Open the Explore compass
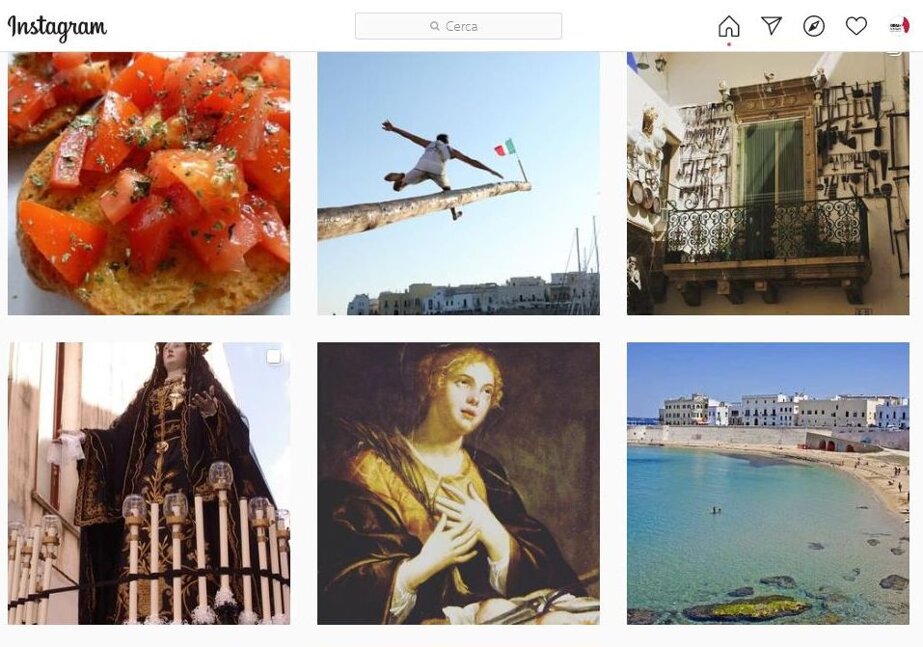The image size is (923, 647). (814, 26)
